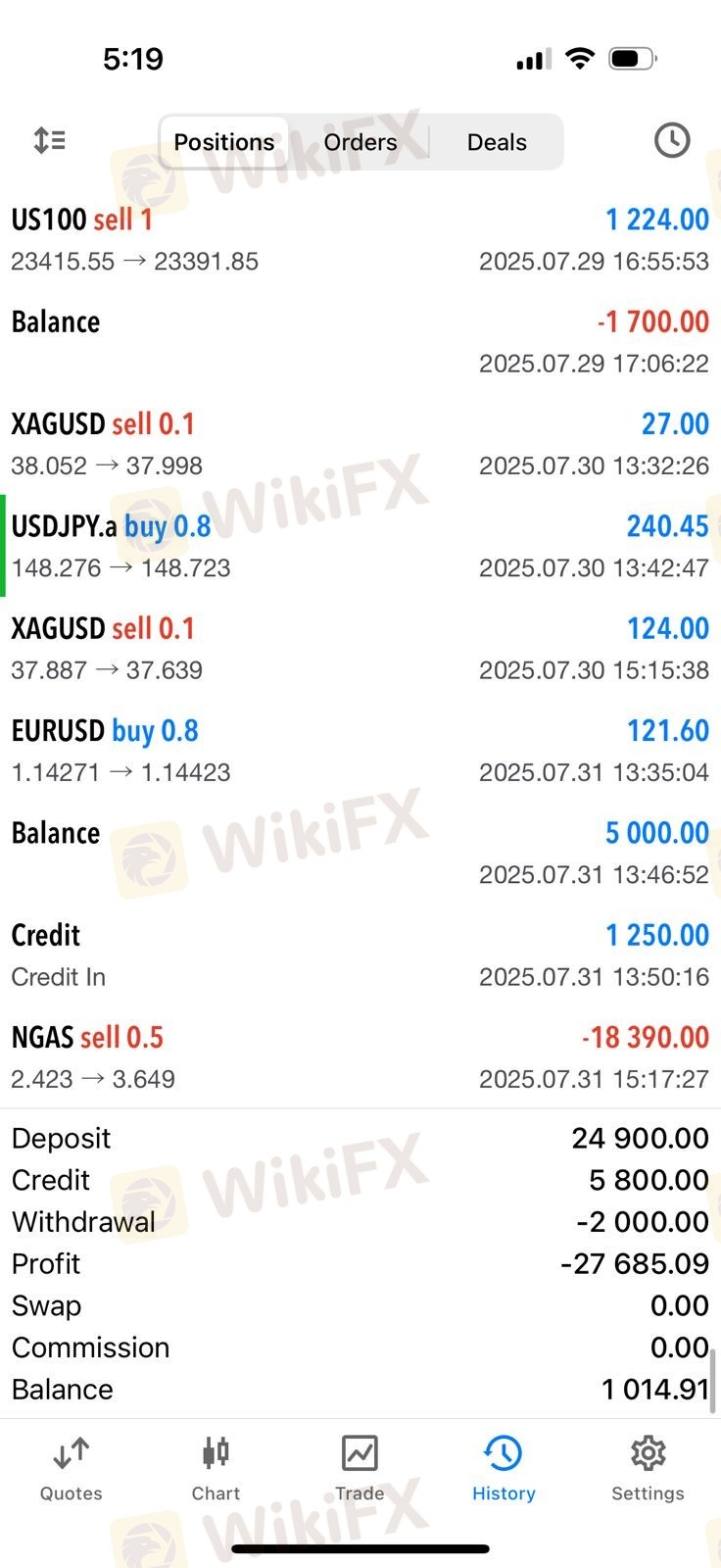
Task: Select the History tab
Action: pyautogui.click(x=504, y=1469)
